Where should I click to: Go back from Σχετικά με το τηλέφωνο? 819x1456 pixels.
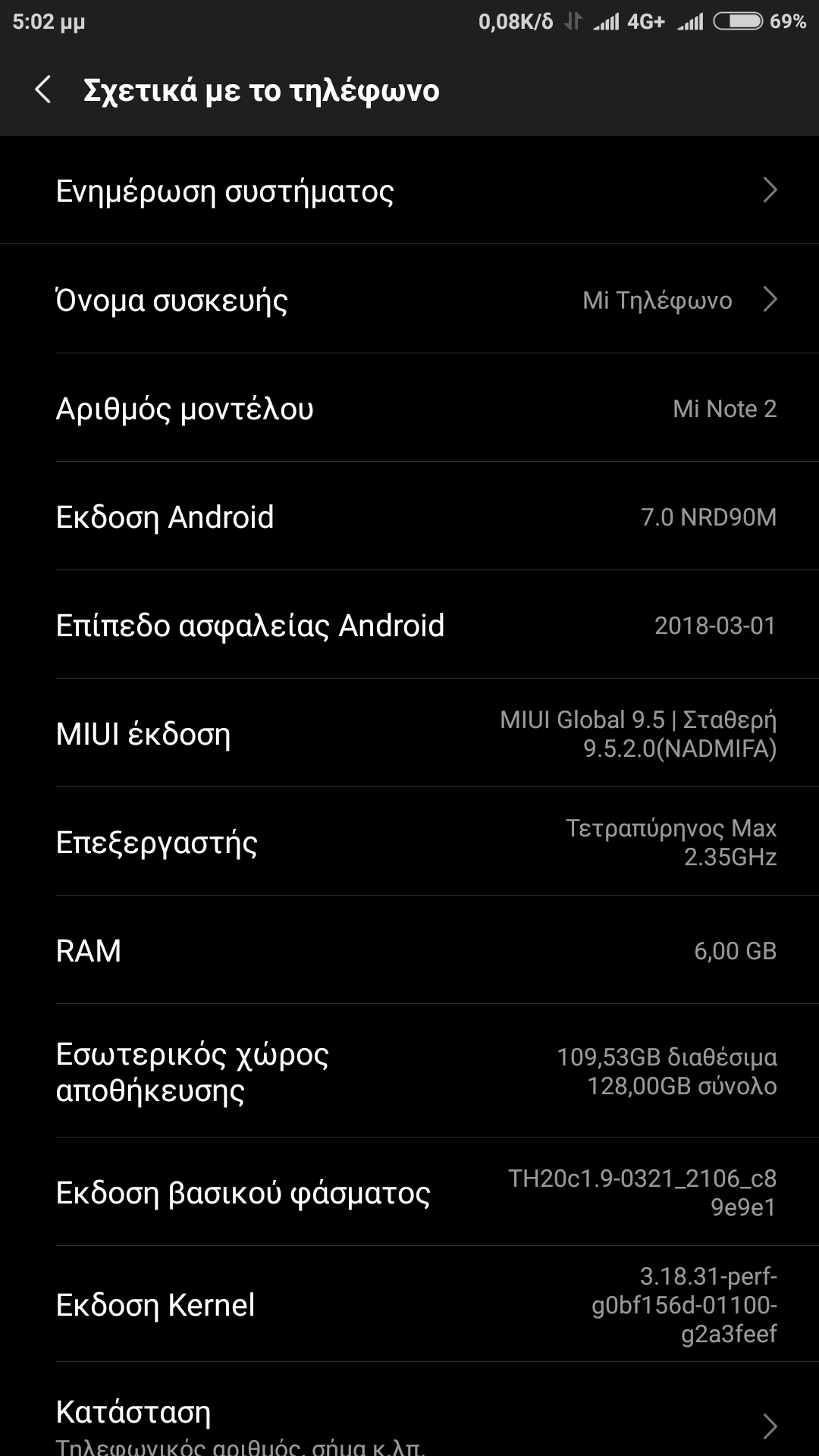pyautogui.click(x=43, y=89)
